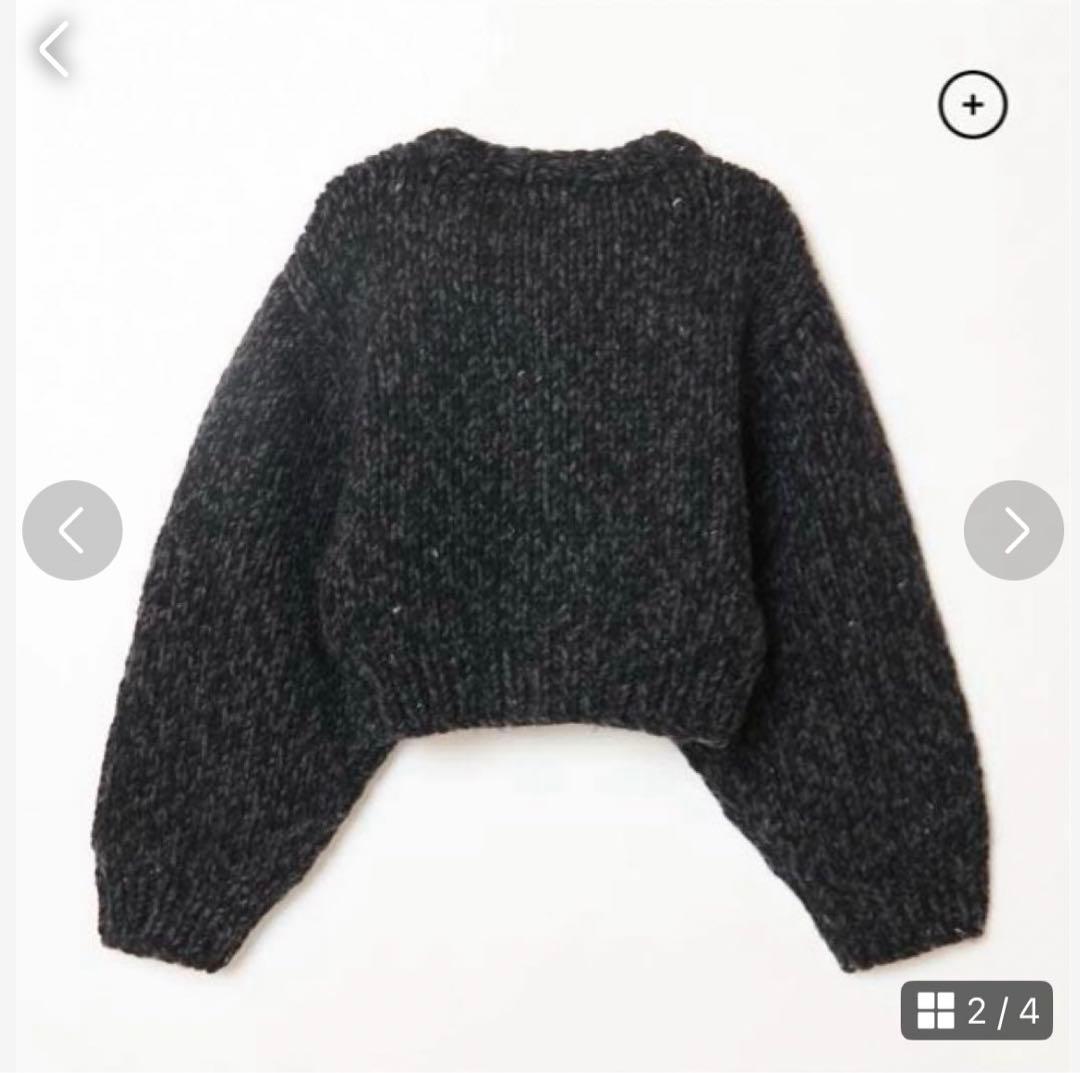1080x1073 pixels.
Task: Open the photo grid from 2 / 4
Action: [976, 1011]
